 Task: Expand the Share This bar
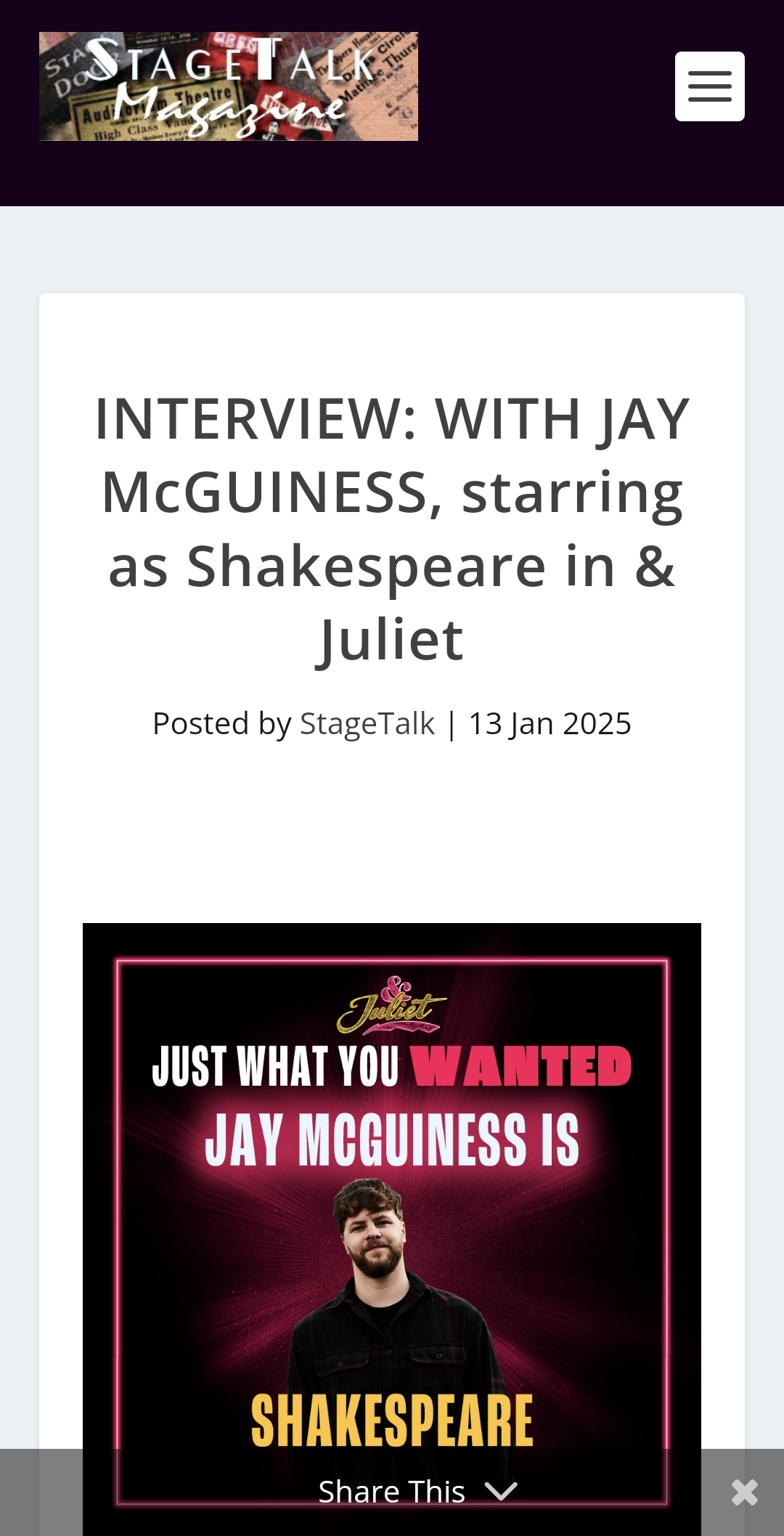(417, 1492)
